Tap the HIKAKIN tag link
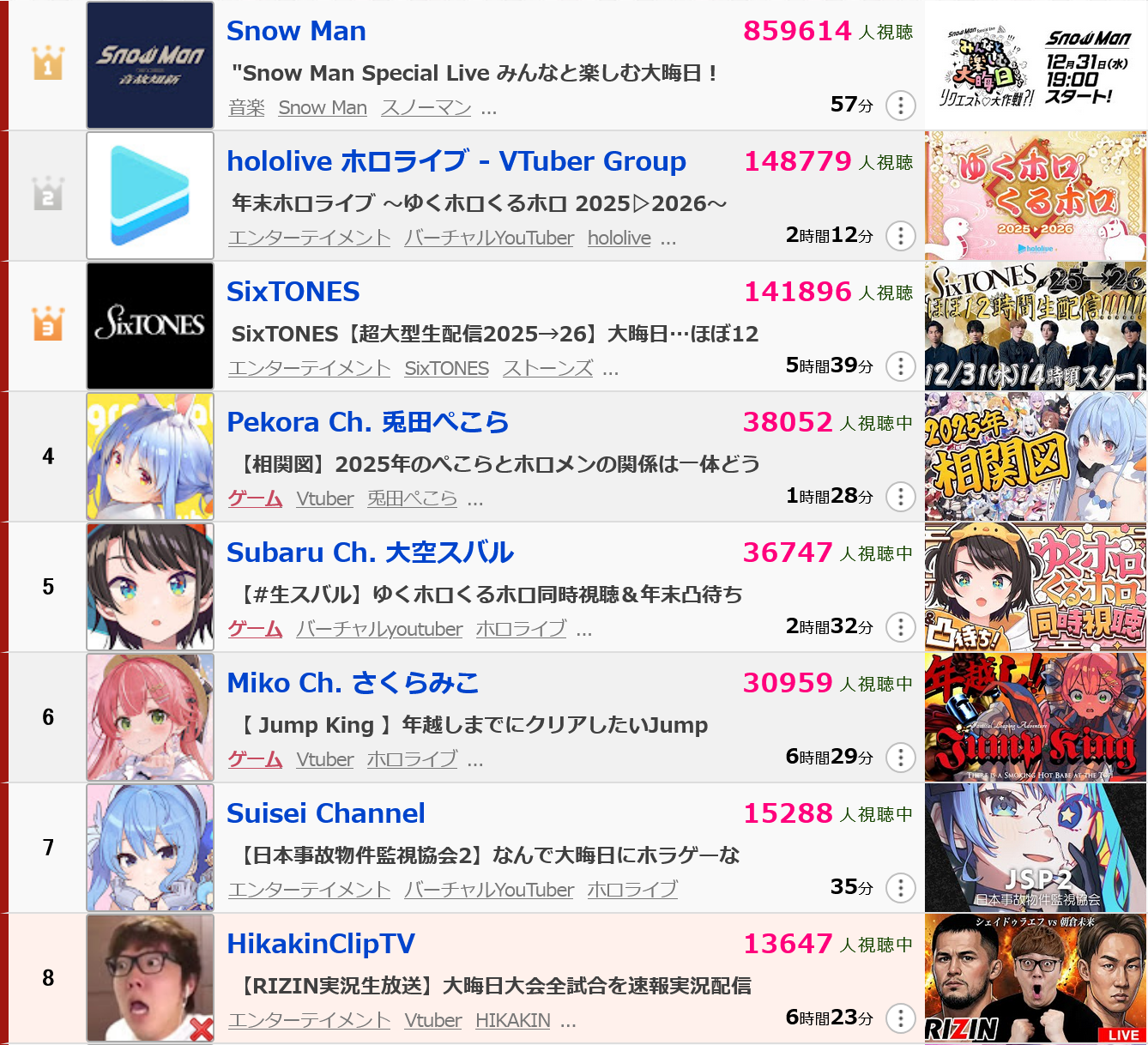This screenshot has width=1148, height=1045. [x=512, y=1021]
